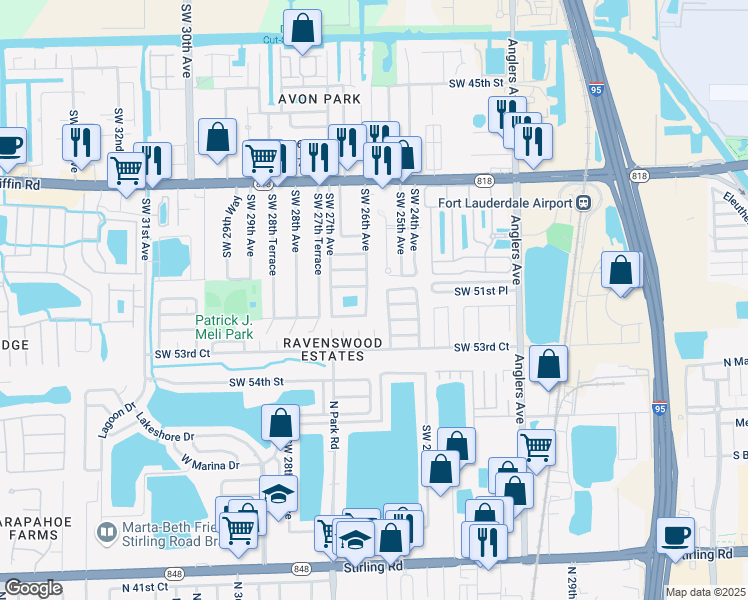748x600 pixels.
Task: Open the school marker above W Marina Dr end
Action: (x=279, y=494)
